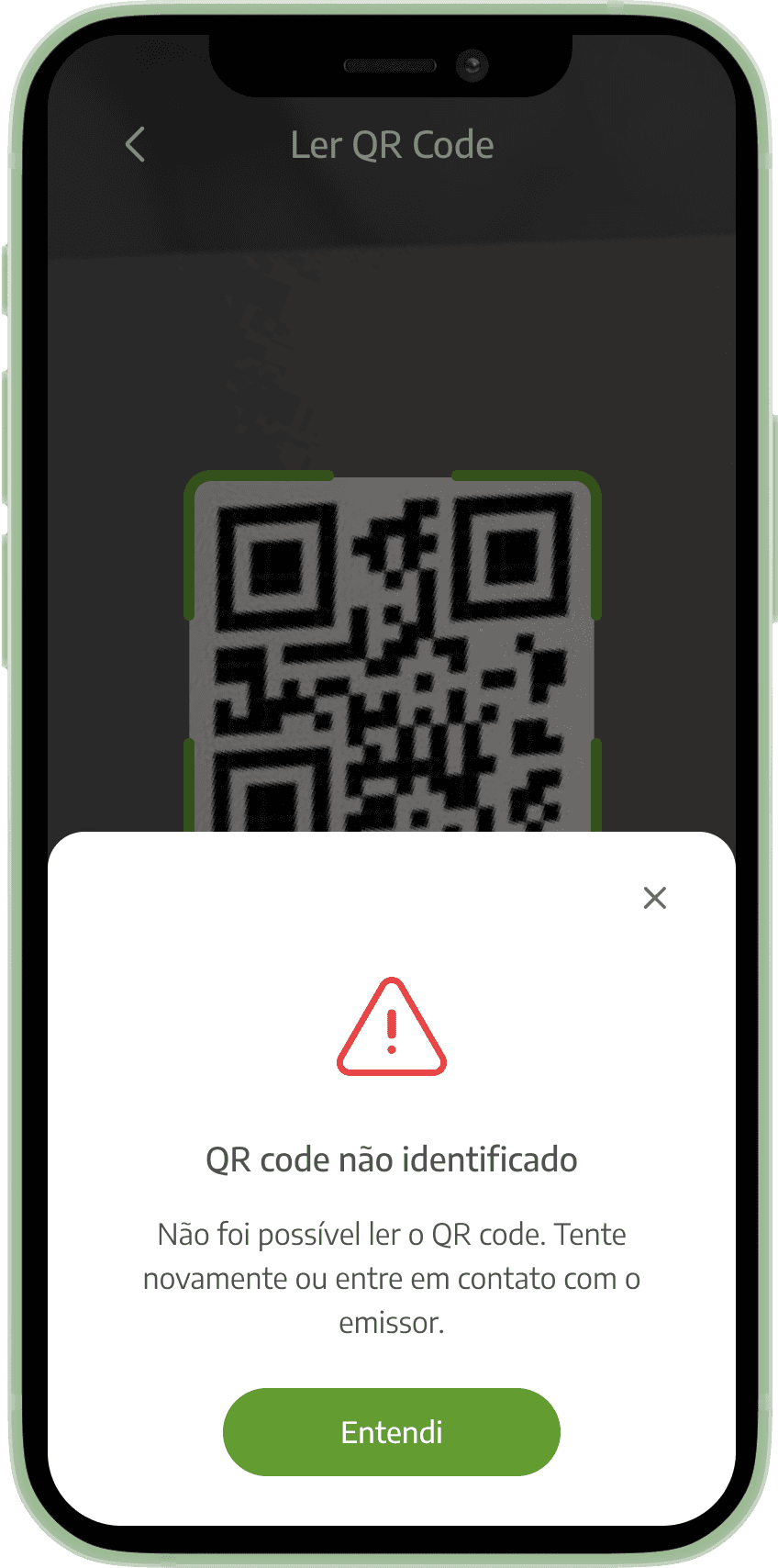Tap the Entendi button
Image resolution: width=778 pixels, height=1568 pixels.
[x=391, y=1431]
